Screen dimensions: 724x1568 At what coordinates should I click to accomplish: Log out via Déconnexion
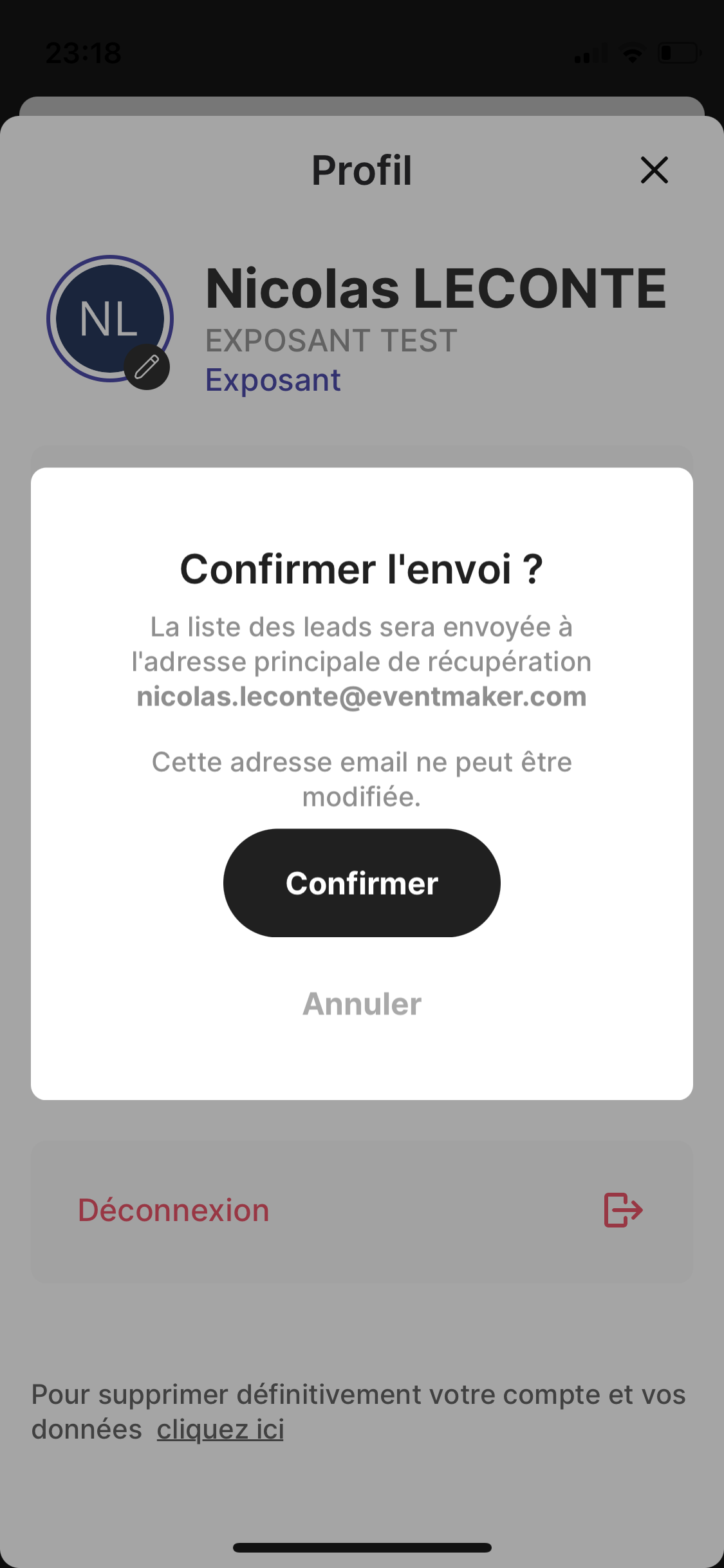tap(361, 1210)
